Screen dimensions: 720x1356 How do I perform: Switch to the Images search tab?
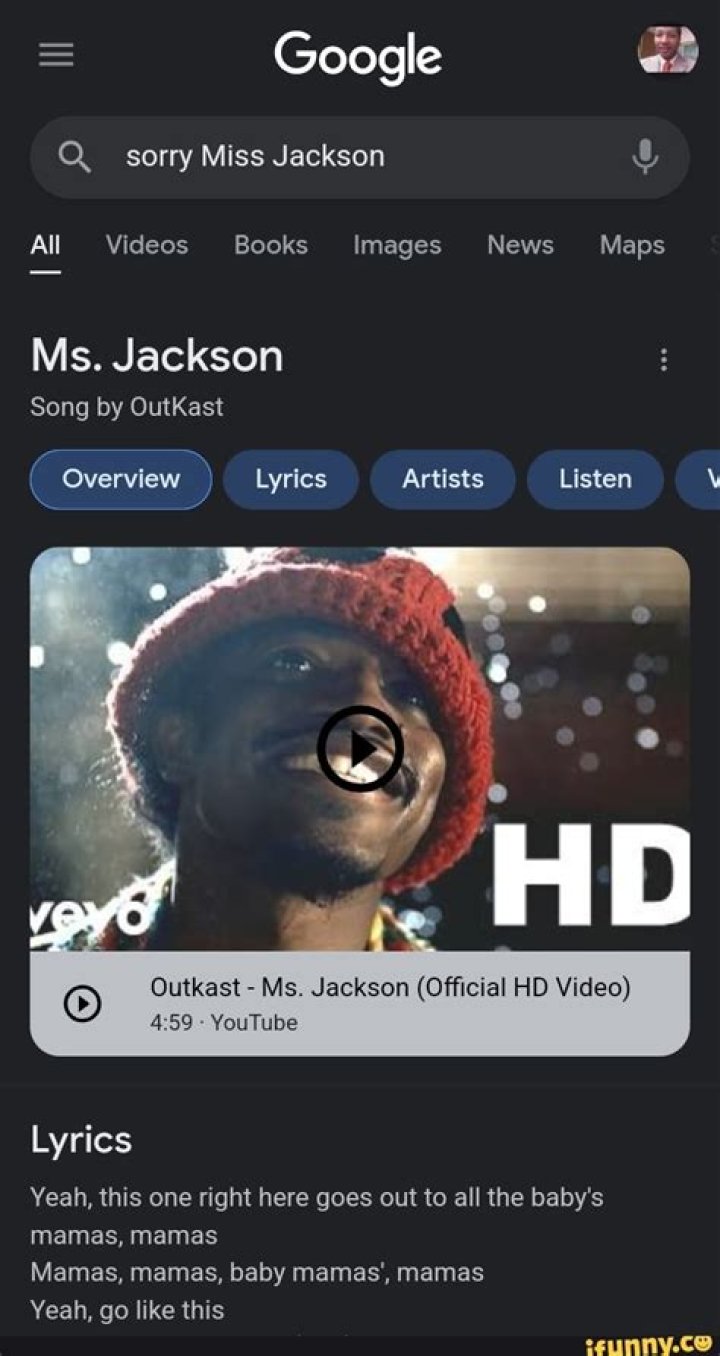[397, 245]
